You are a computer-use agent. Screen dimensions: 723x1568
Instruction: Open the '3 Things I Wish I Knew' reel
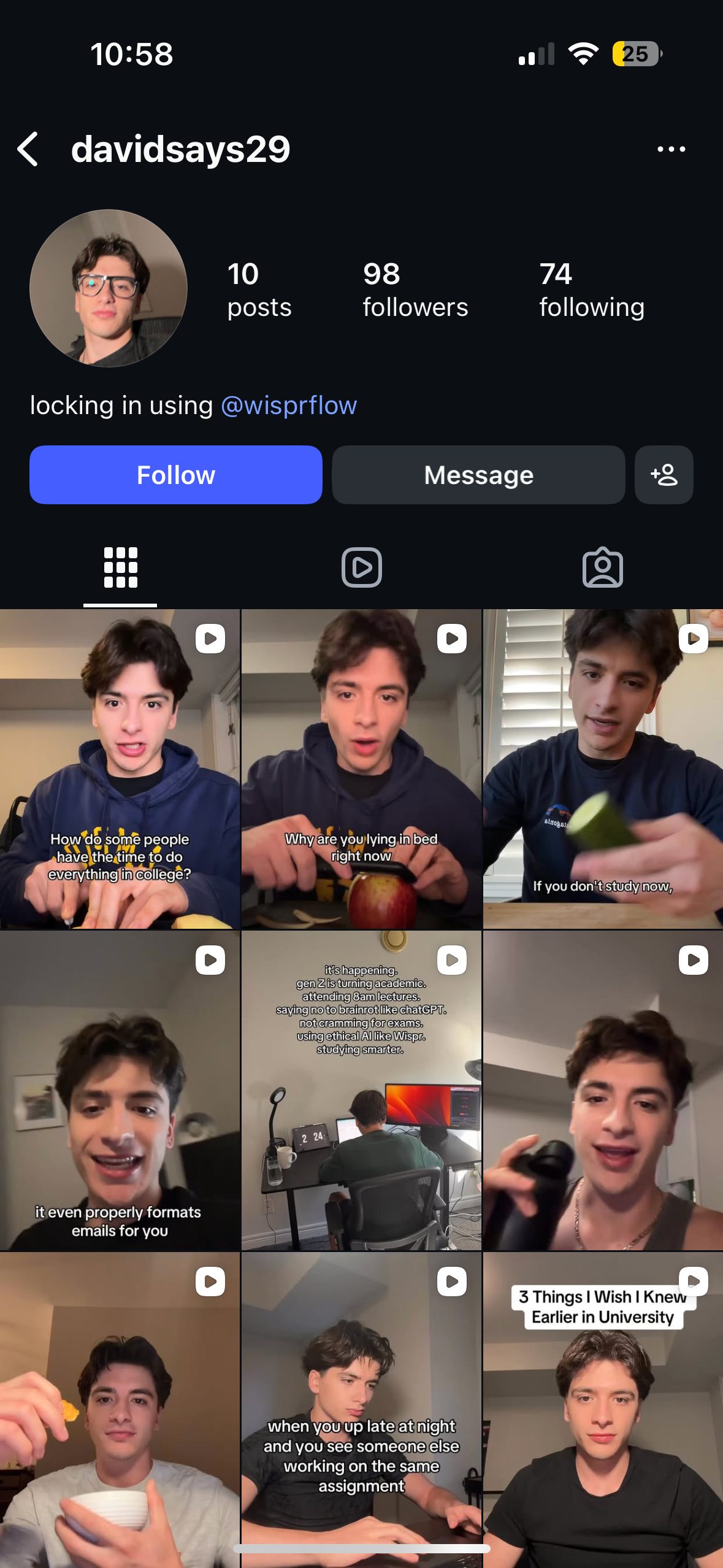click(x=603, y=1411)
